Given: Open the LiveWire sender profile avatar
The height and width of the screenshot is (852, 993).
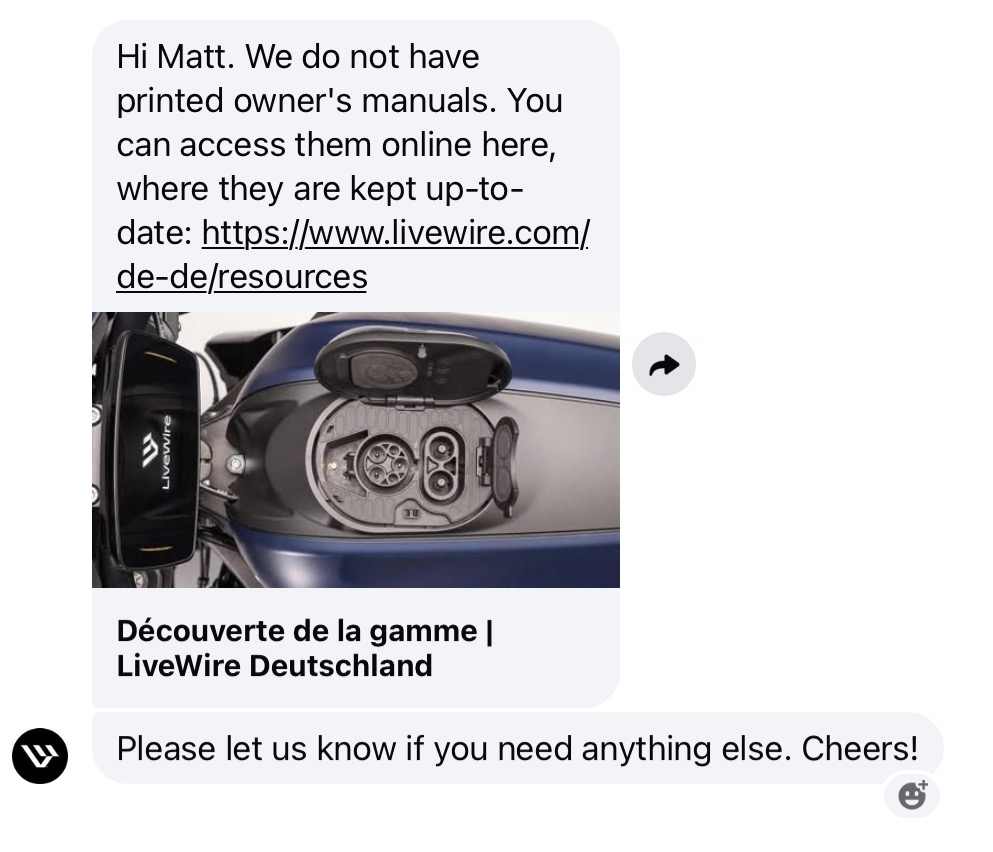Looking at the screenshot, I should pos(40,756).
